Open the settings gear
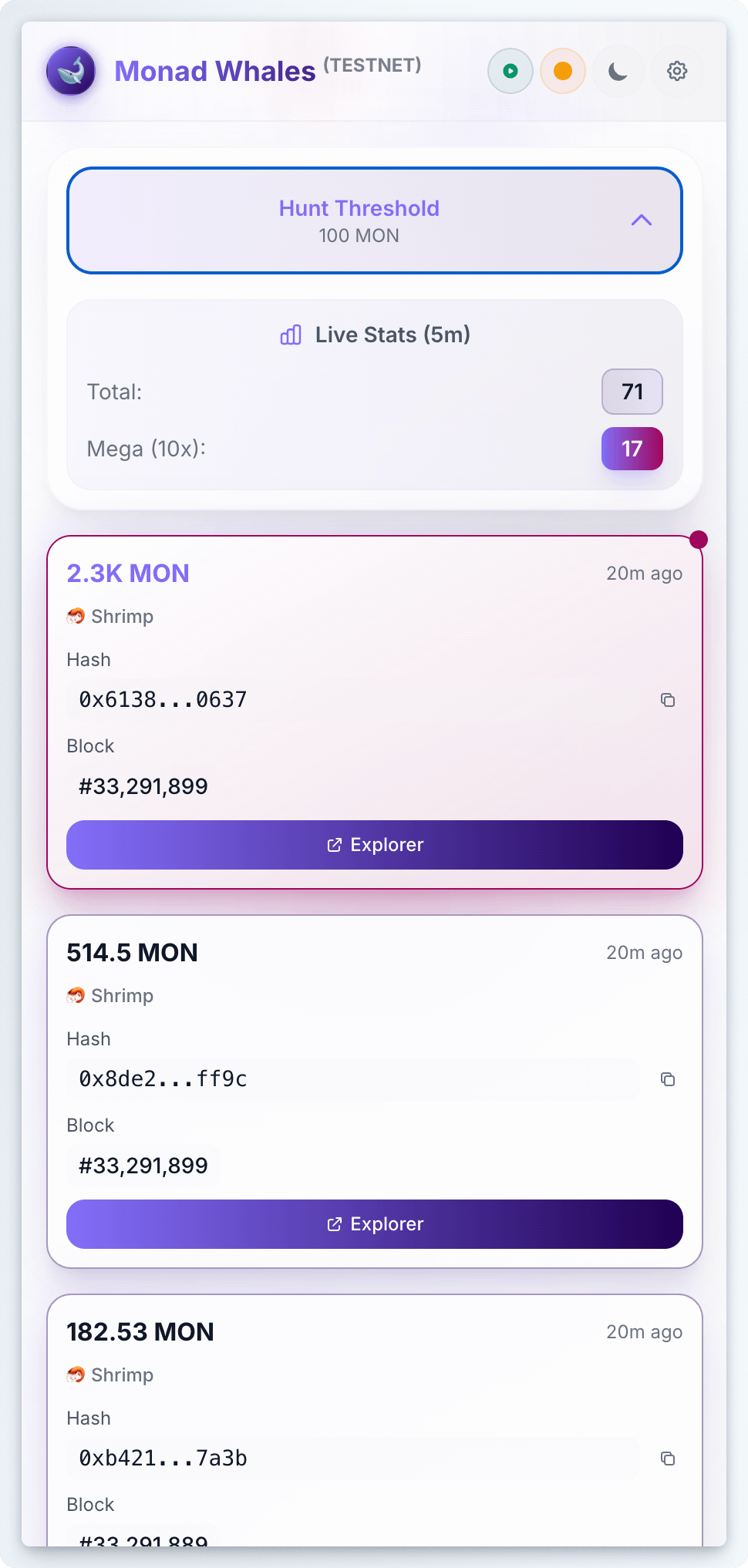 677,72
